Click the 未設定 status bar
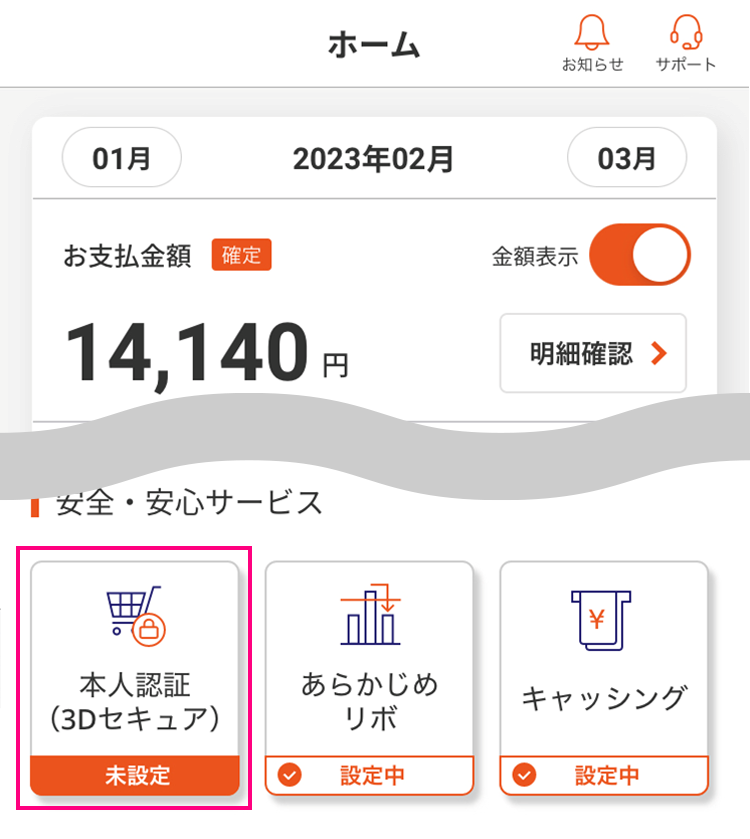The height and width of the screenshot is (839, 750). pos(134,773)
